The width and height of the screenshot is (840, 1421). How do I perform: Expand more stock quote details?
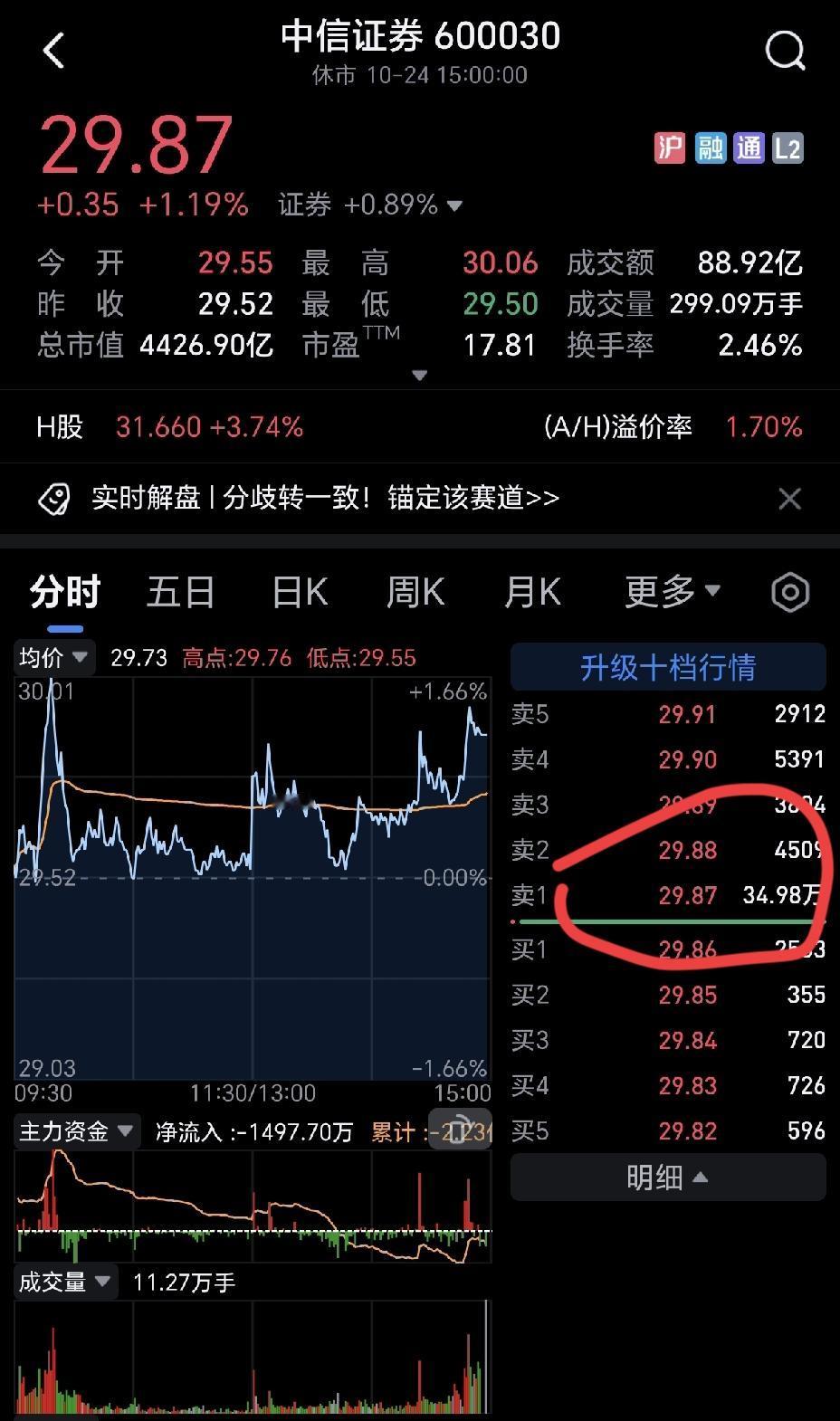pos(418,375)
